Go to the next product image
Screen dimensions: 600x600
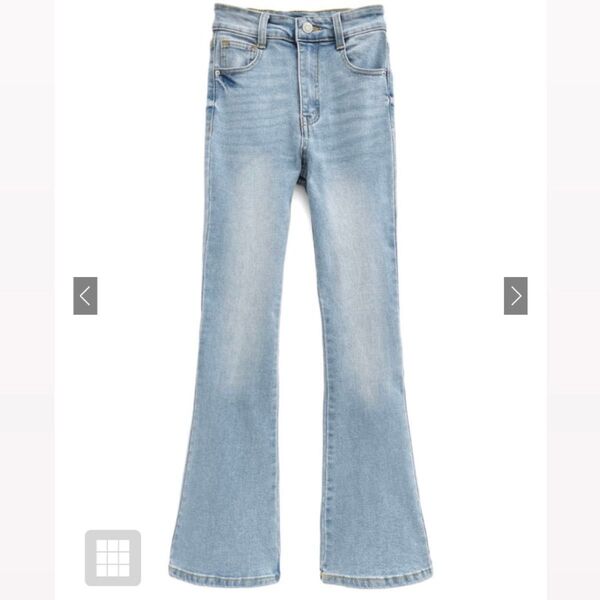515,296
